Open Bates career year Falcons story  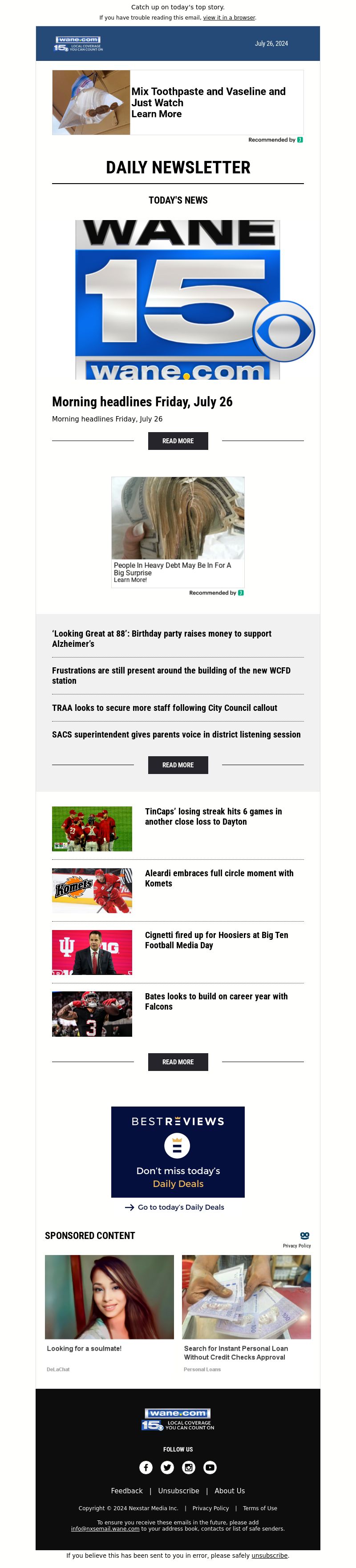pyautogui.click(x=216, y=1001)
